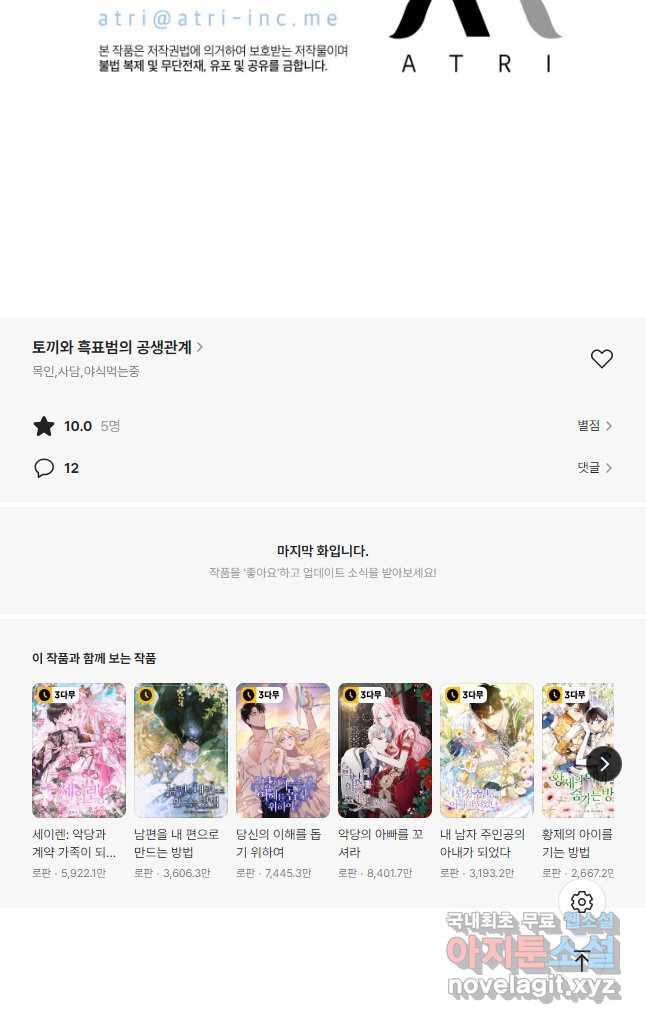Image resolution: width=646 pixels, height=1024 pixels.
Task: Open 남편을 내 편으로 만드는 방법
Action: click(181, 750)
